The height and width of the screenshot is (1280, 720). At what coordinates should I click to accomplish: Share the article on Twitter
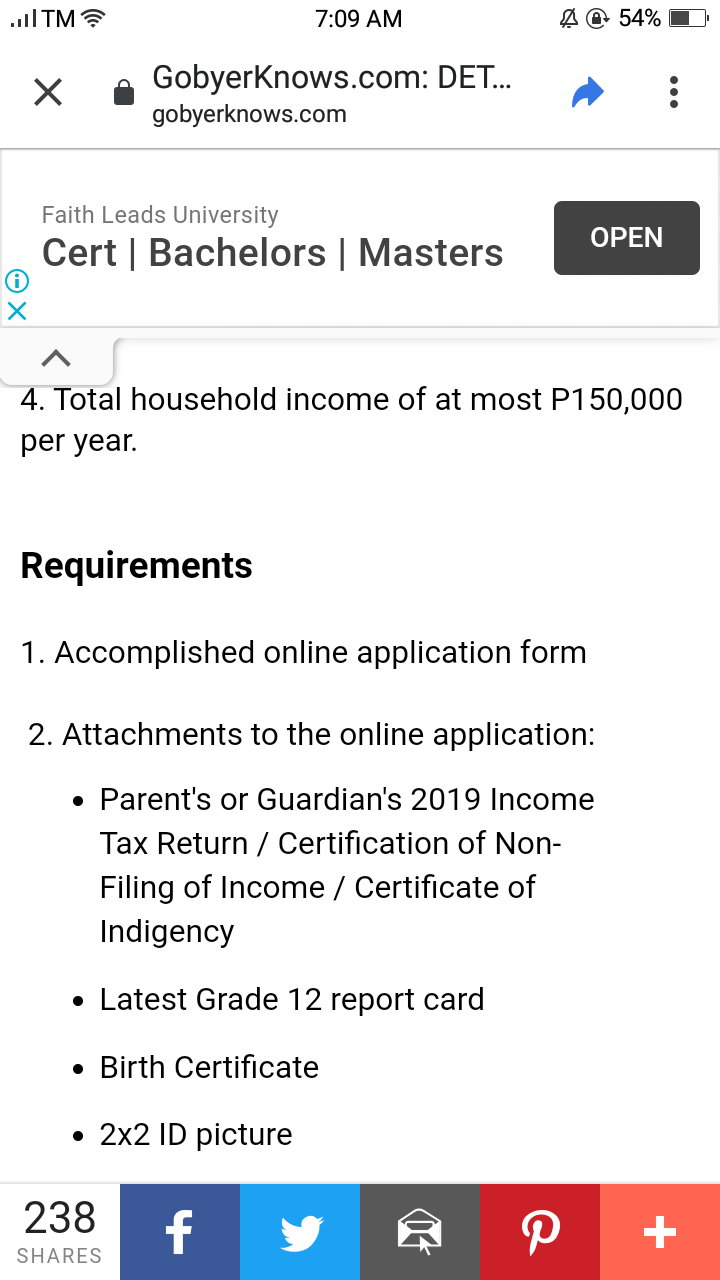[x=300, y=1232]
